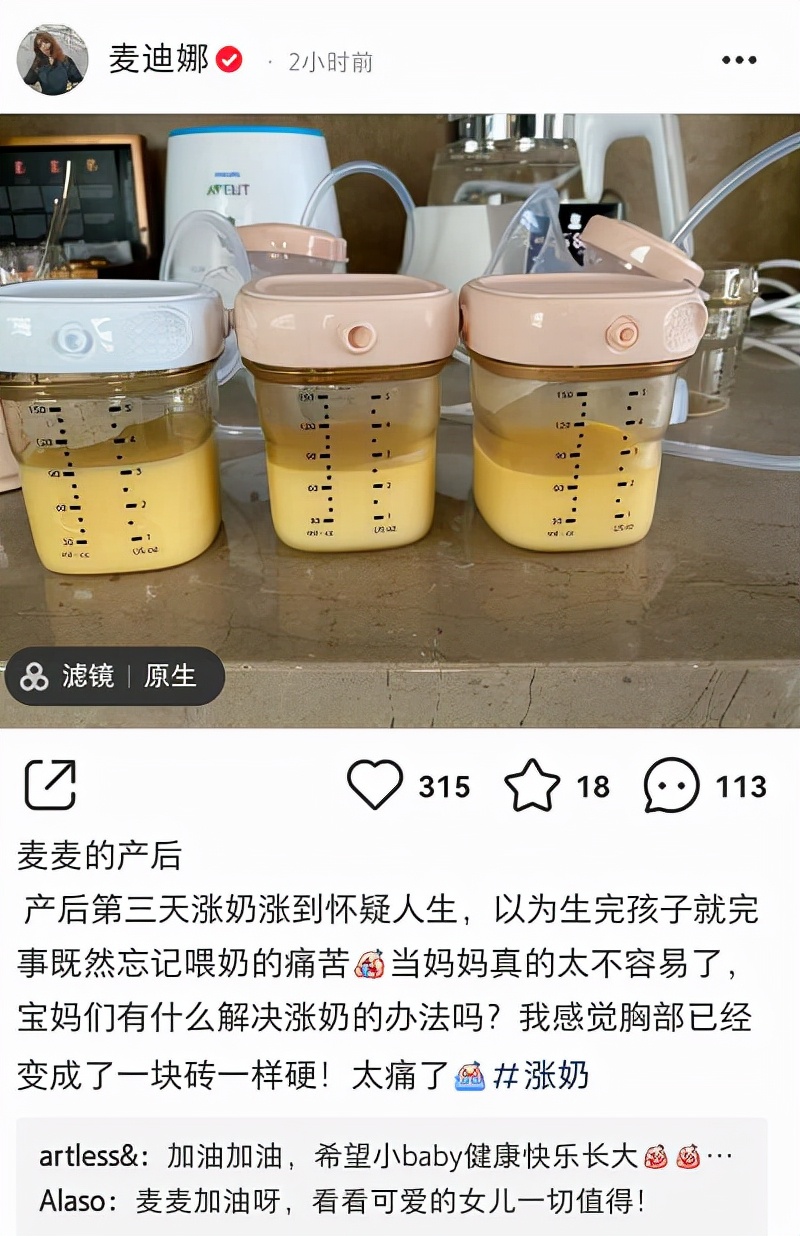This screenshot has height=1236, width=800.
Task: Toggle favorite state on count 18
Action: [x=595, y=787]
